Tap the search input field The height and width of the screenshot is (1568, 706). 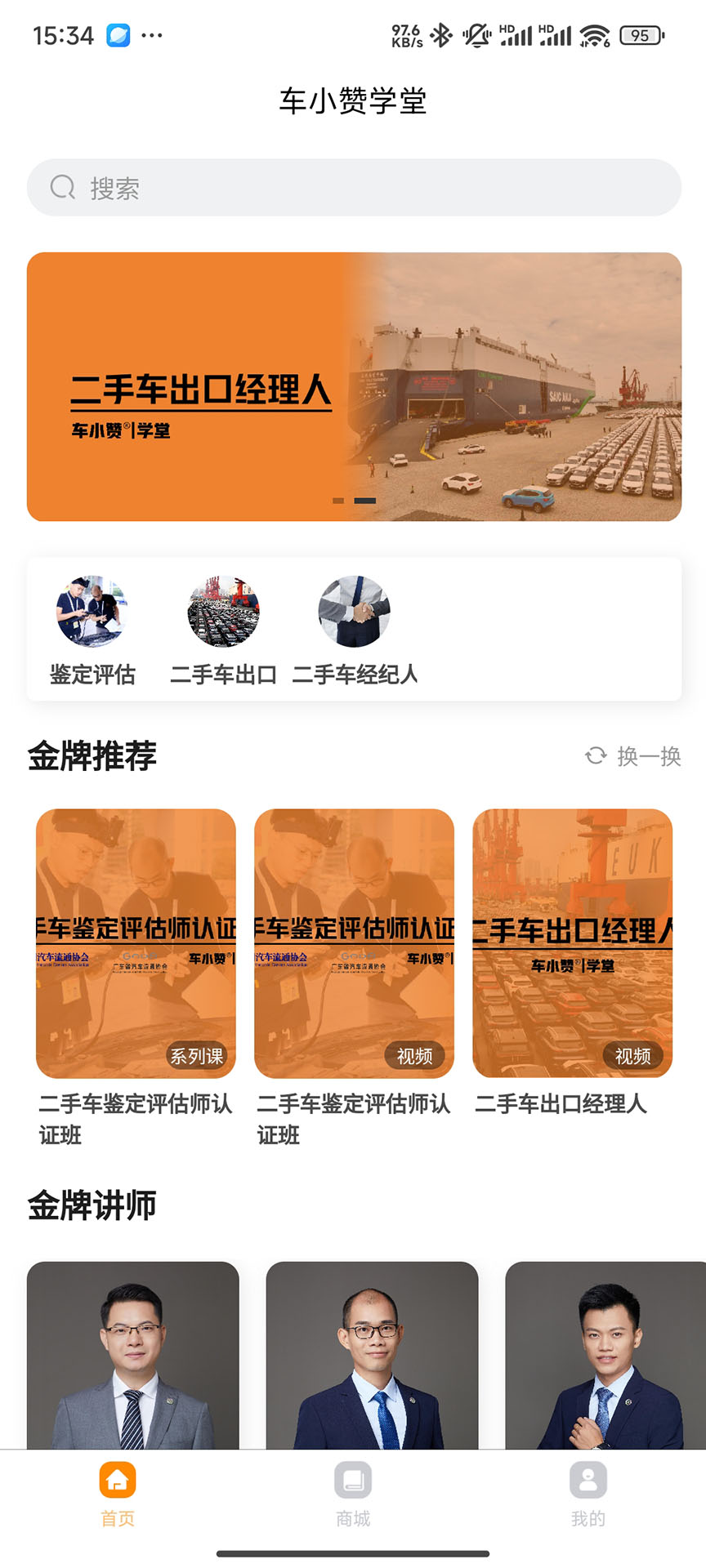pos(353,187)
